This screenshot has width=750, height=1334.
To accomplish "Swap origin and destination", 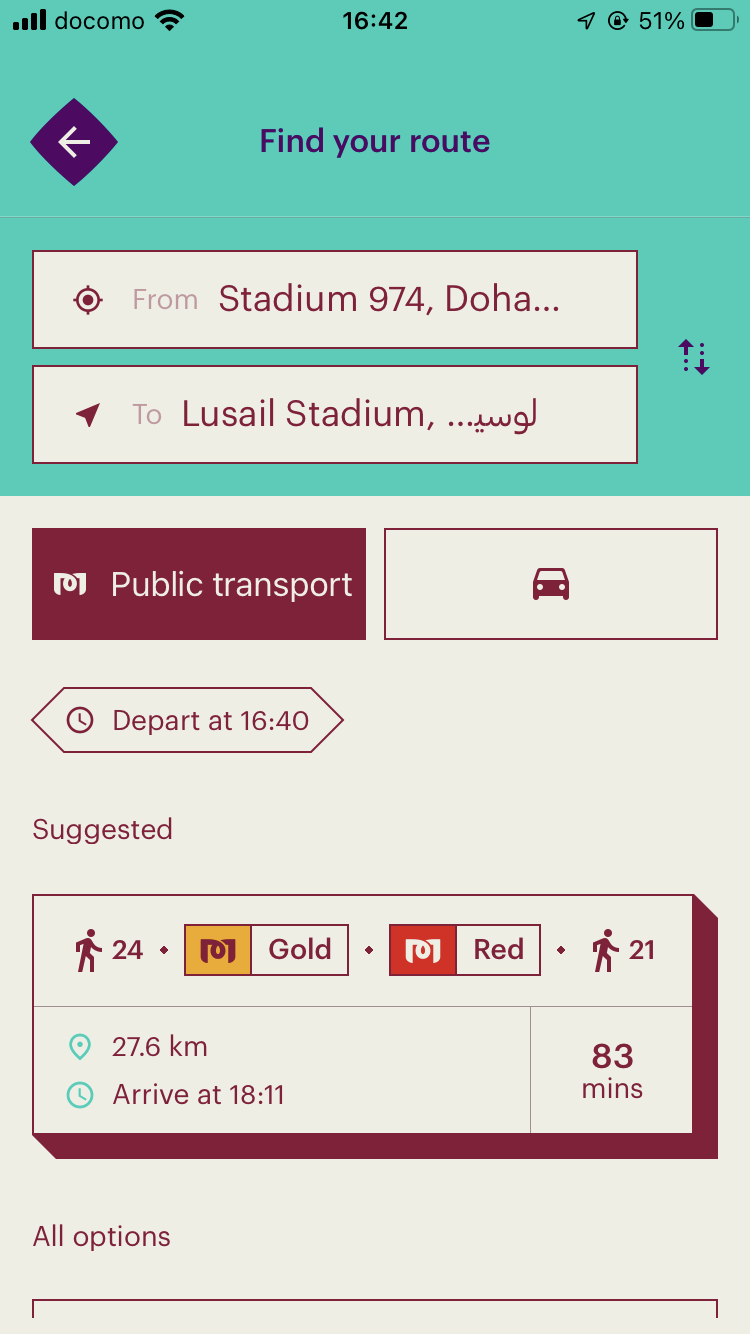I will coord(694,357).
